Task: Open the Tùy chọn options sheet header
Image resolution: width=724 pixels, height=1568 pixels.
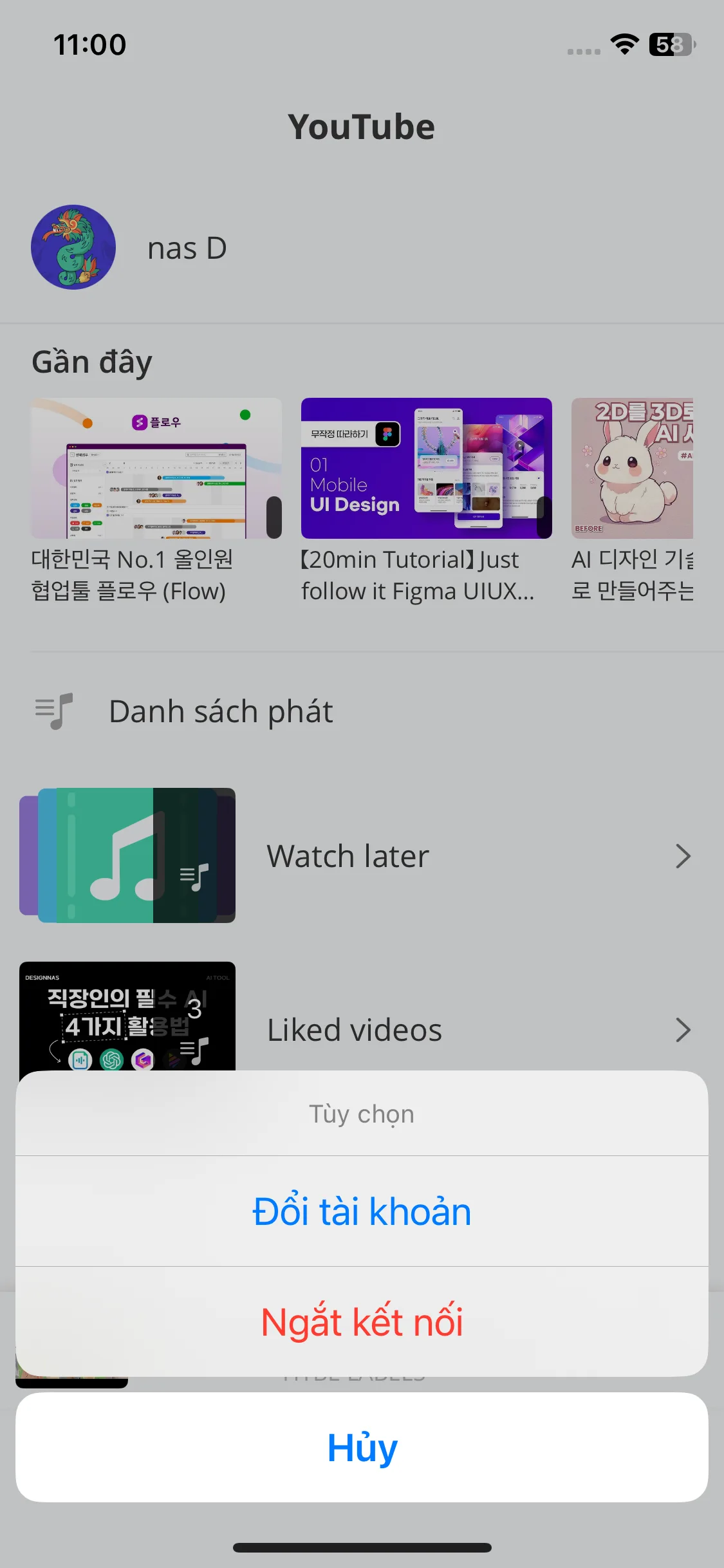Action: (x=362, y=1114)
